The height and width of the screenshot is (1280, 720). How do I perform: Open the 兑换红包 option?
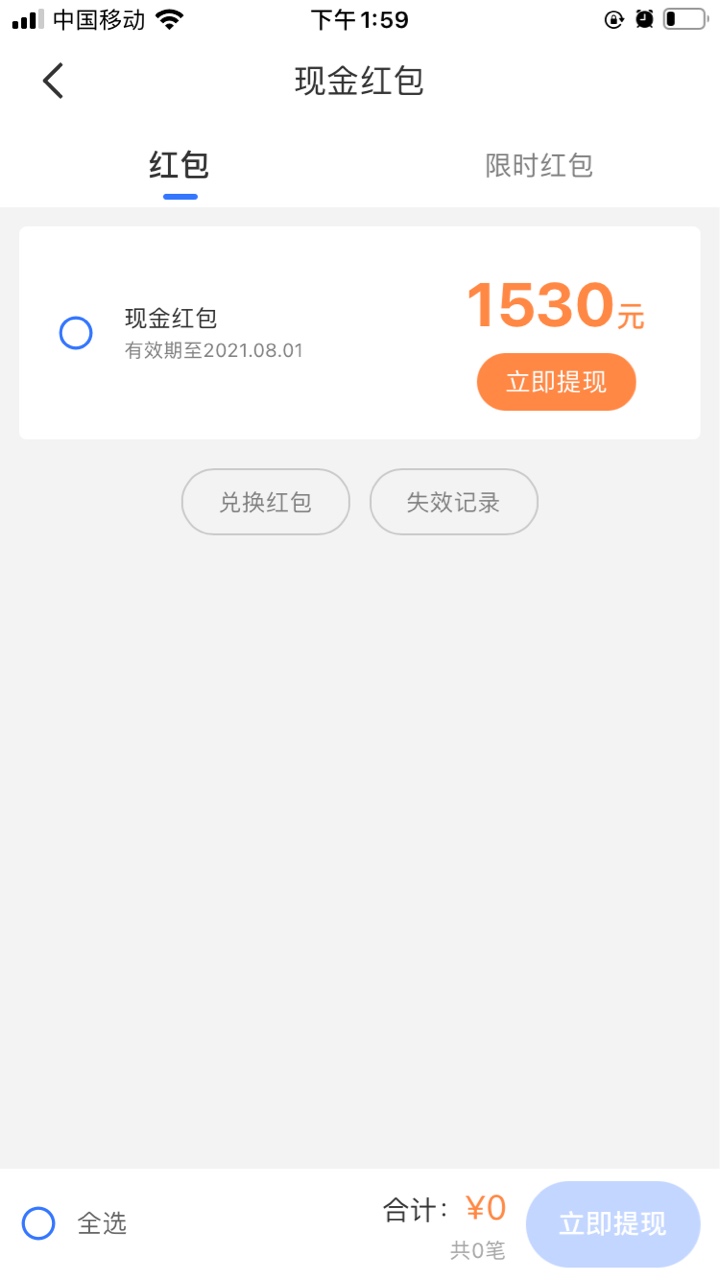[266, 502]
